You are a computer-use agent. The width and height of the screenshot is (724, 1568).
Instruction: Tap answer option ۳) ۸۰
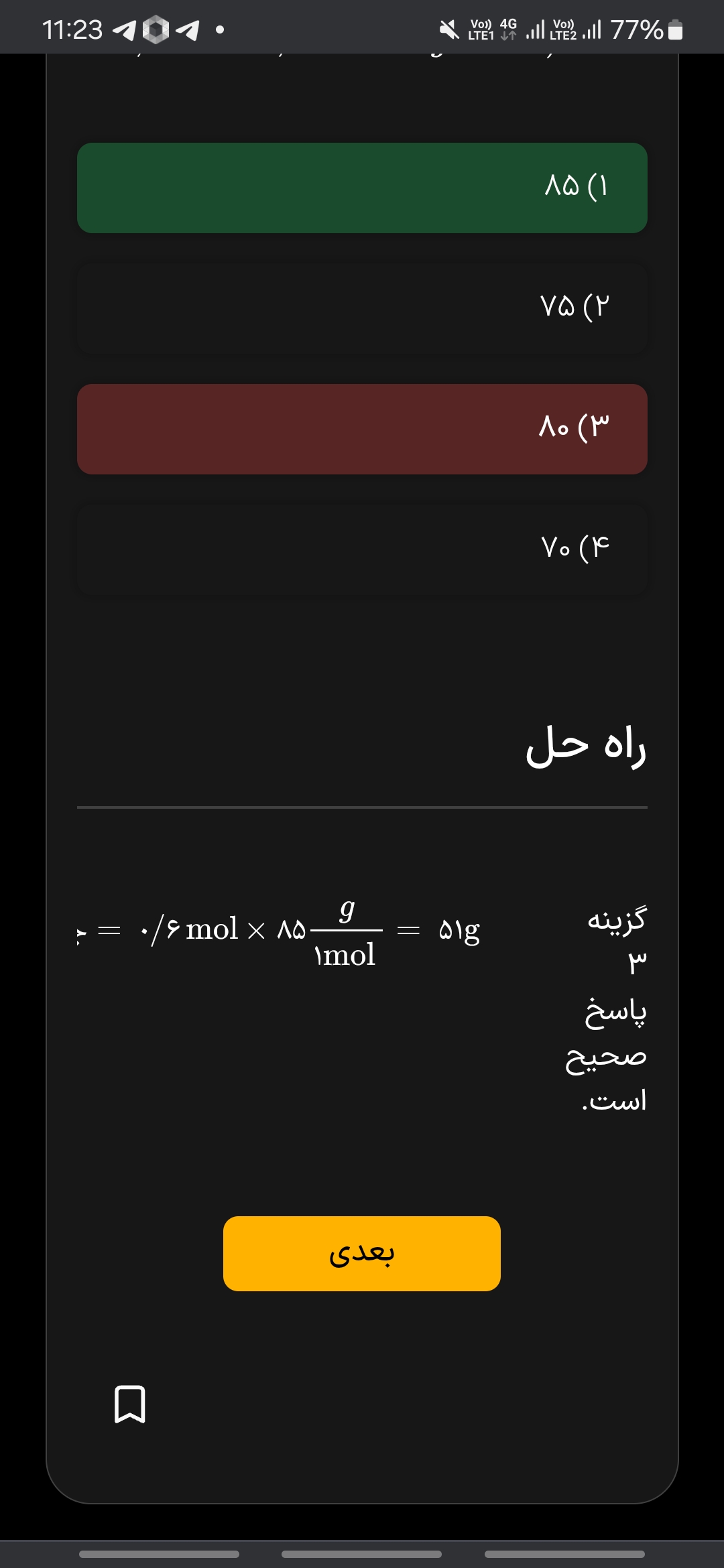pyautogui.click(x=362, y=429)
